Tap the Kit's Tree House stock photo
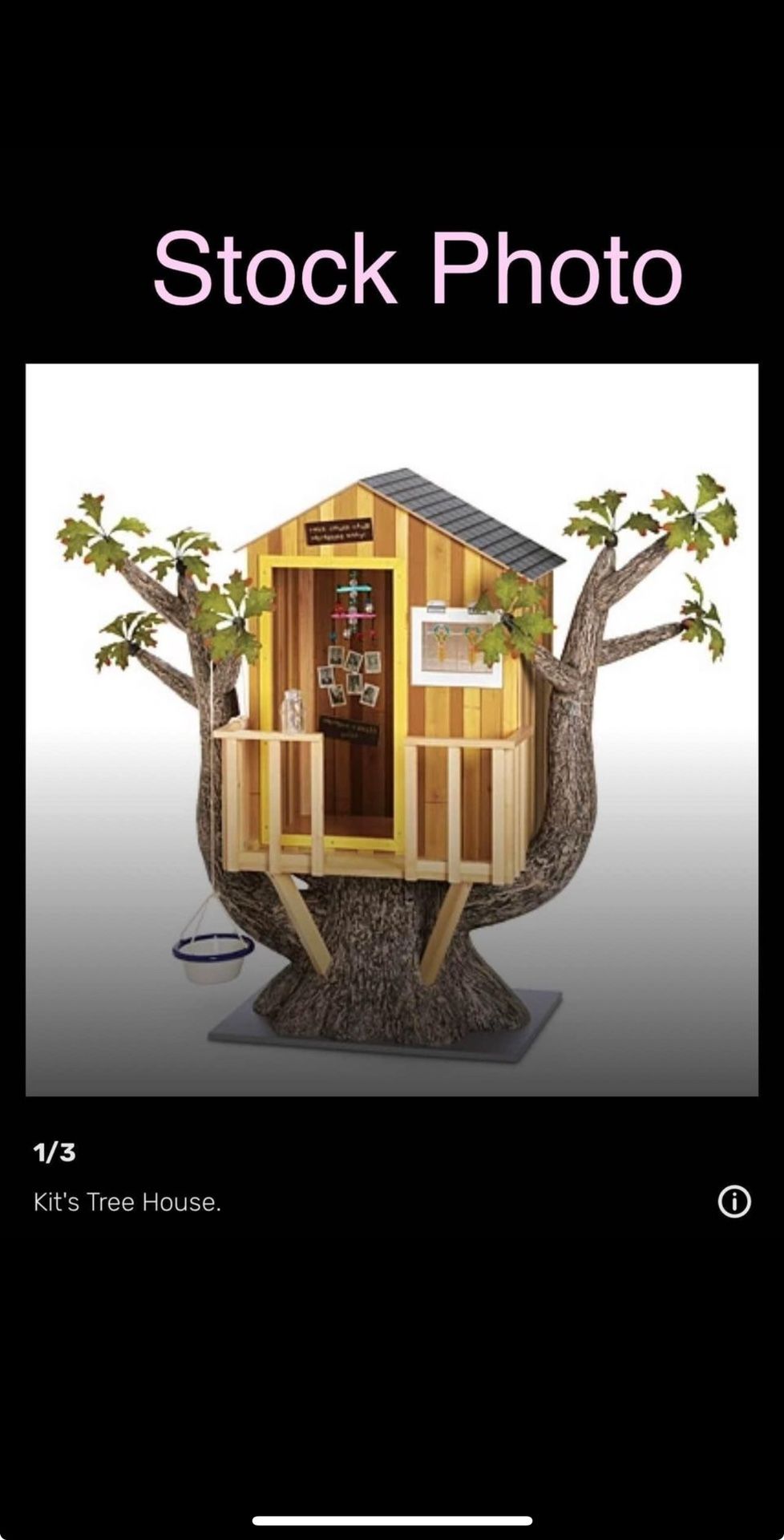The height and width of the screenshot is (1540, 784). coord(391,730)
